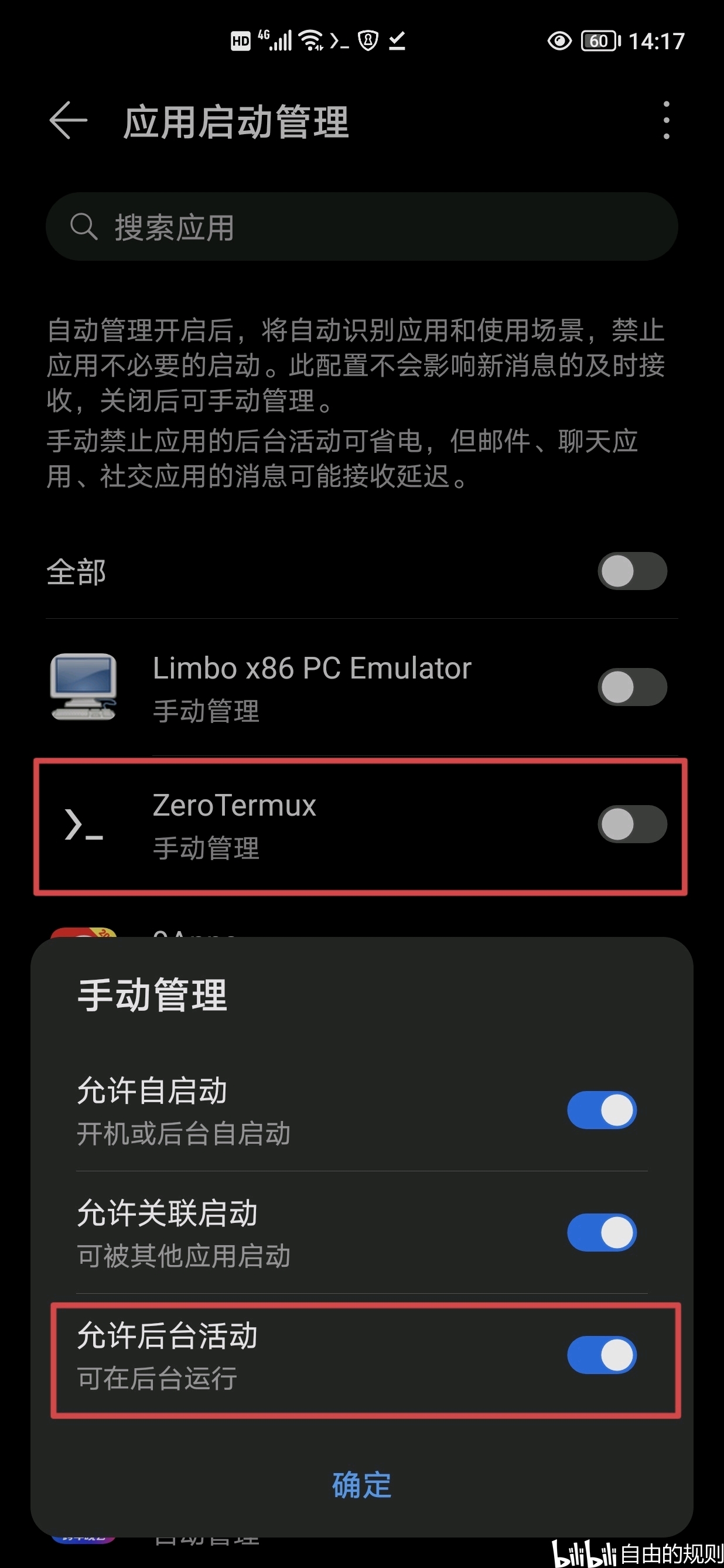Switch off 允许后台活动 toggle

tap(602, 1355)
